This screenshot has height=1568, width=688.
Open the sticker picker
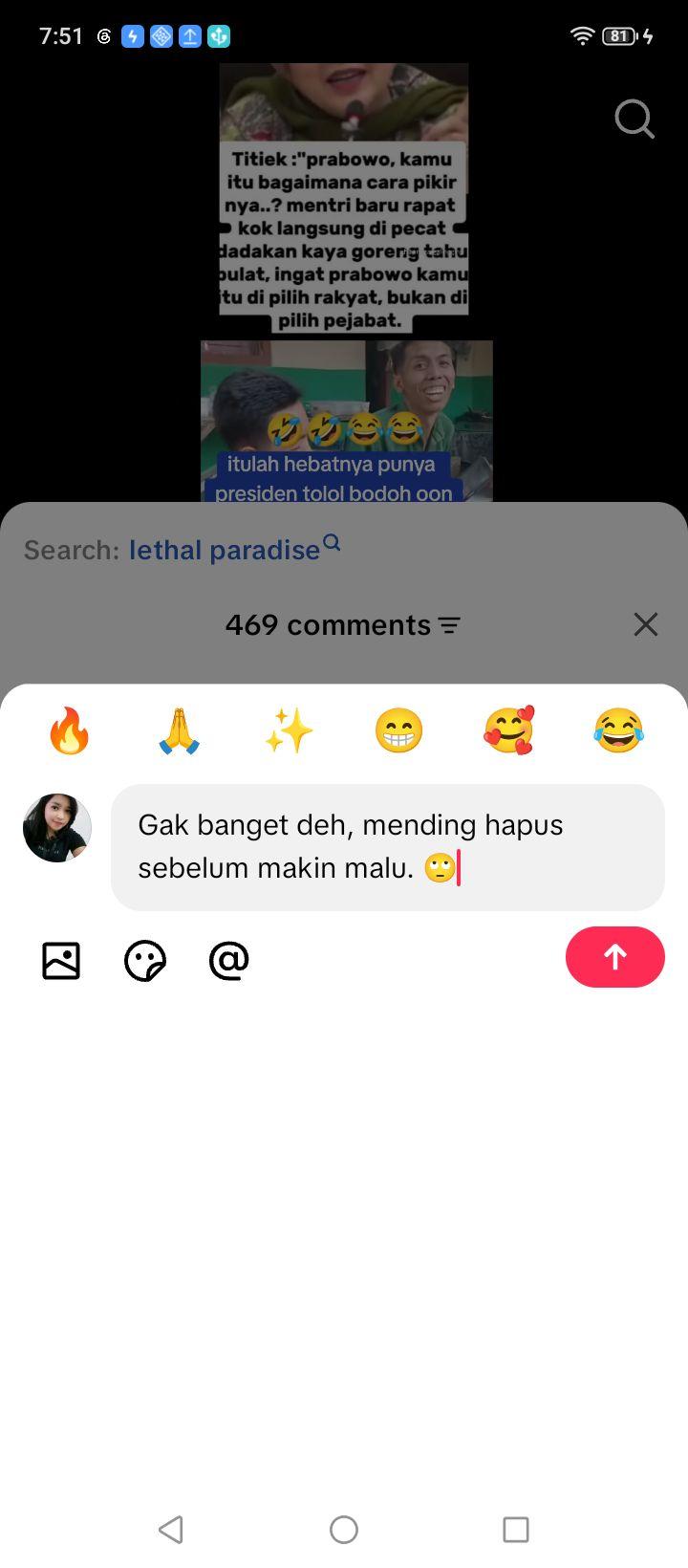[x=145, y=961]
